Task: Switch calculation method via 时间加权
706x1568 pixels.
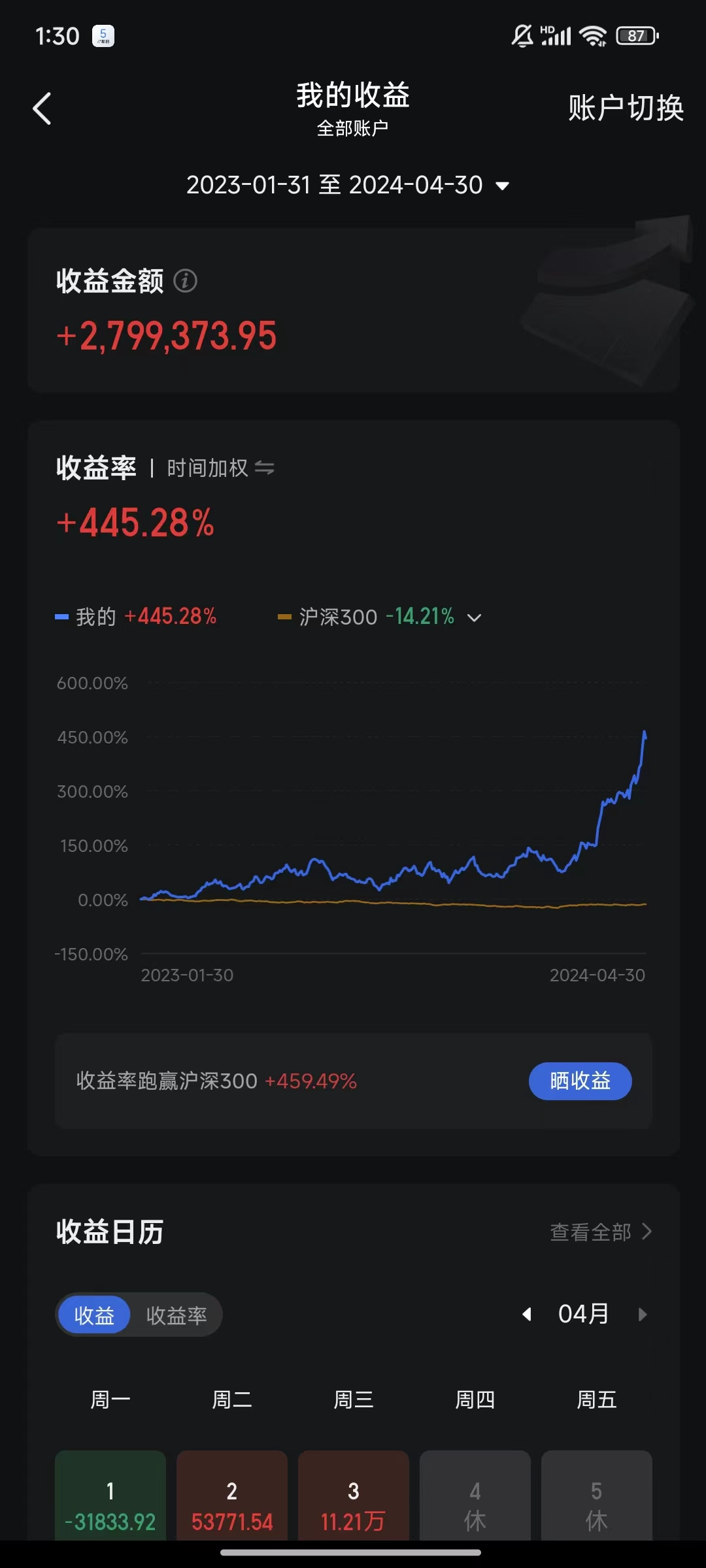Action: click(x=220, y=468)
